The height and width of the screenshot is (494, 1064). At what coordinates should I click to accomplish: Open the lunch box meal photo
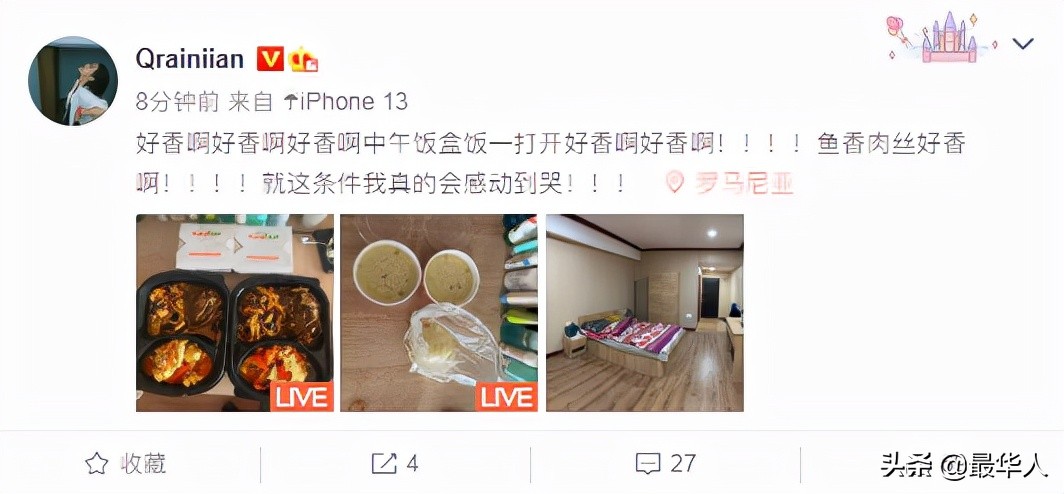(x=234, y=312)
